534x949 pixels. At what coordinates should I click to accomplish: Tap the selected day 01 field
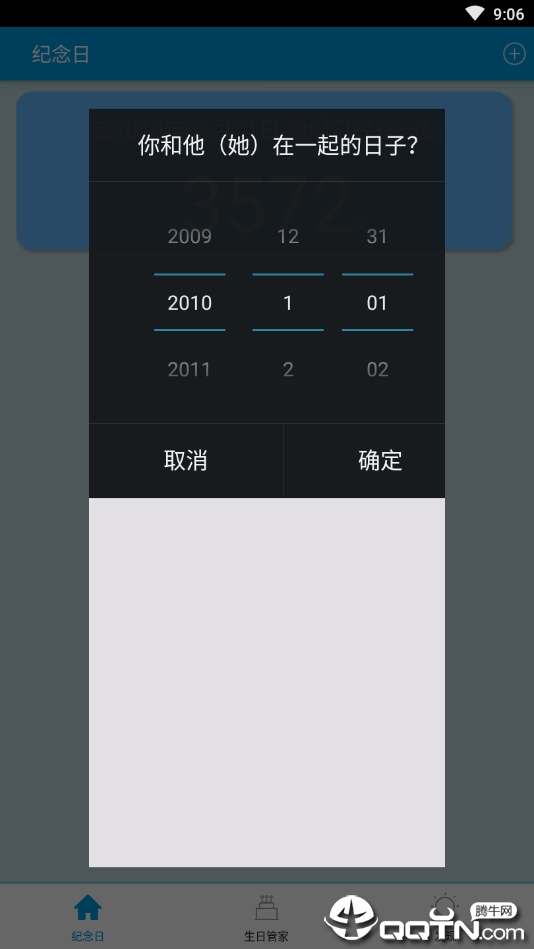(x=377, y=303)
